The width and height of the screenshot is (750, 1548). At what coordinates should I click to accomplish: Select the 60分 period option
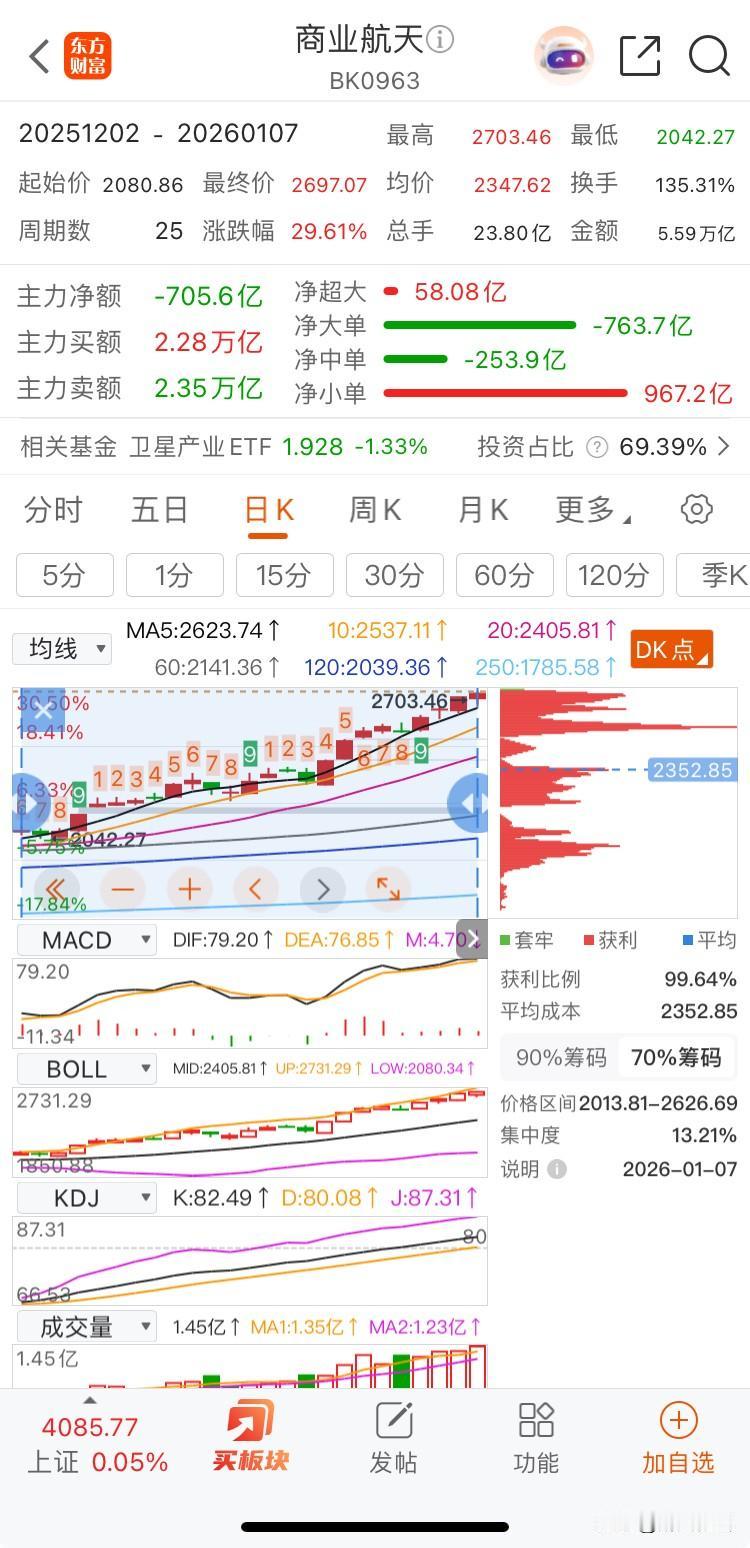pyautogui.click(x=504, y=575)
